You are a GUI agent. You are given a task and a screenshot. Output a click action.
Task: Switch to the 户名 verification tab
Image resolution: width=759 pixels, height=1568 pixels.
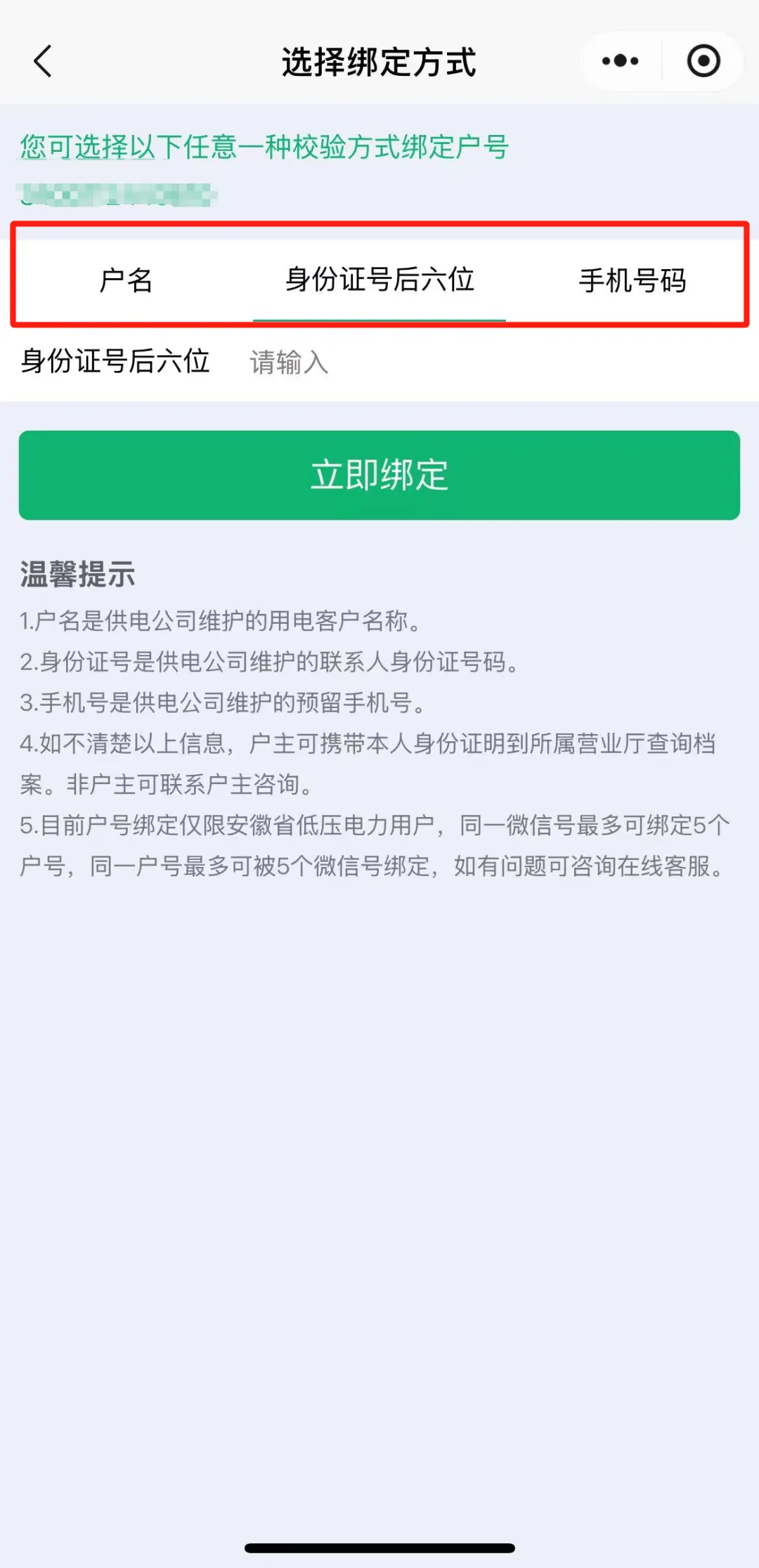click(x=126, y=280)
